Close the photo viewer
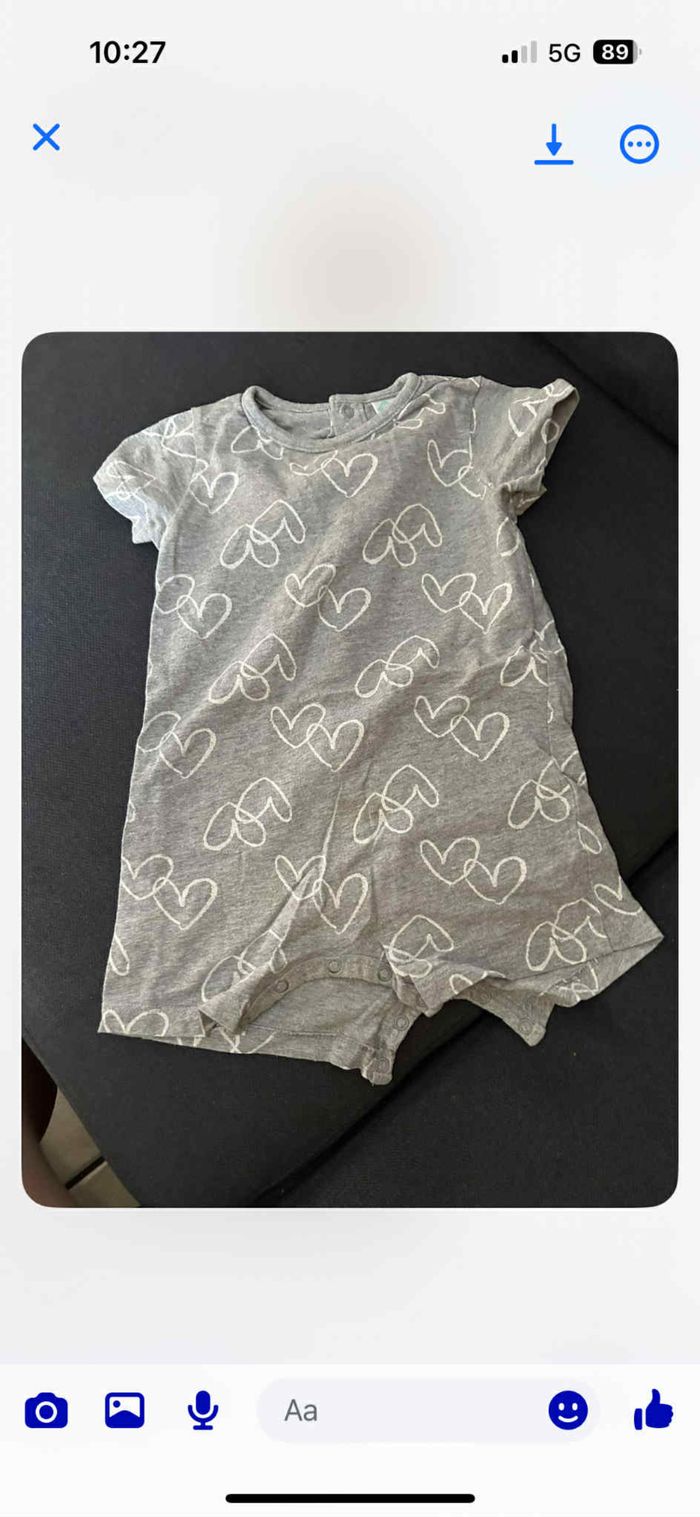Image resolution: width=700 pixels, height=1517 pixels. tap(46, 138)
